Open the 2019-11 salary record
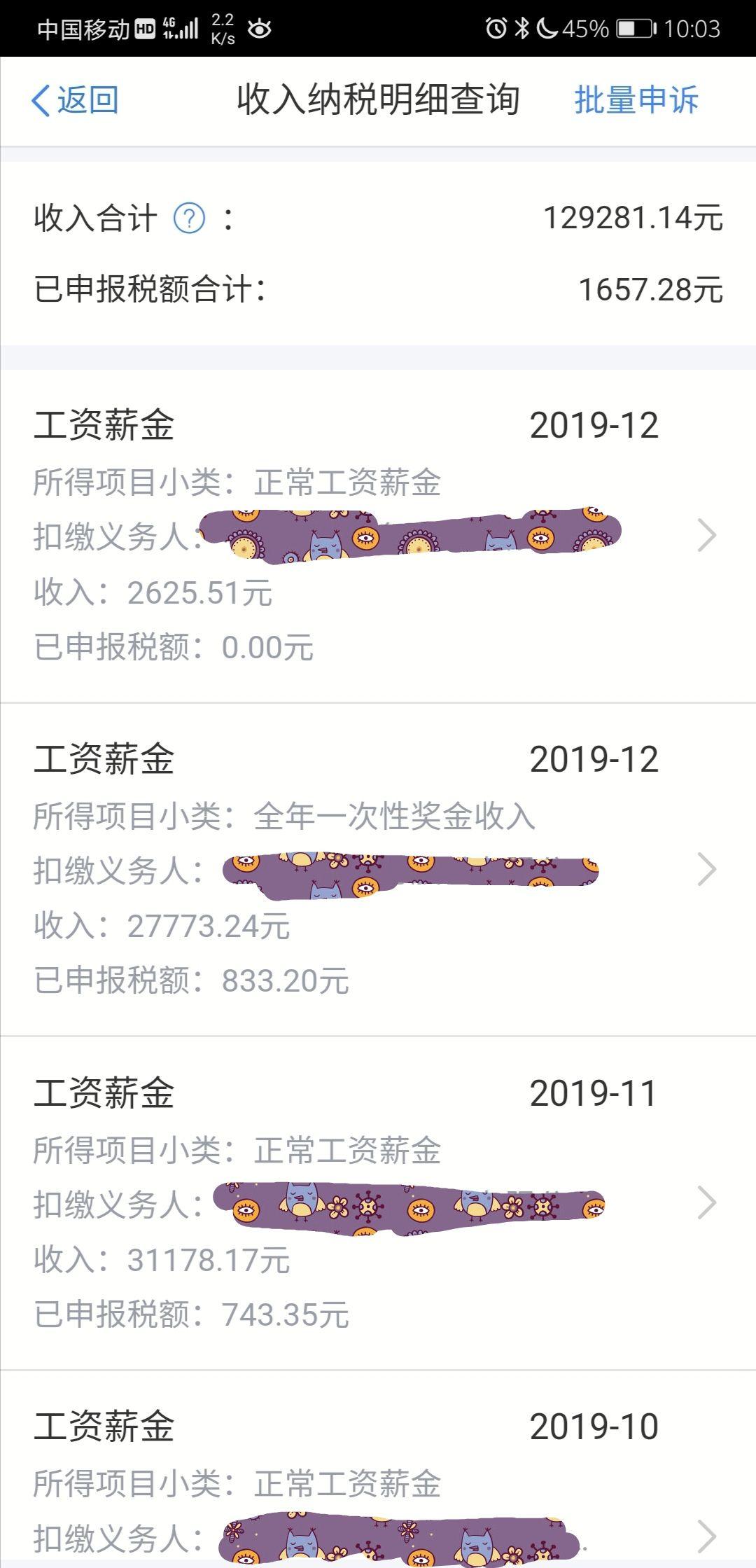The image size is (756, 1568). (x=378, y=1203)
